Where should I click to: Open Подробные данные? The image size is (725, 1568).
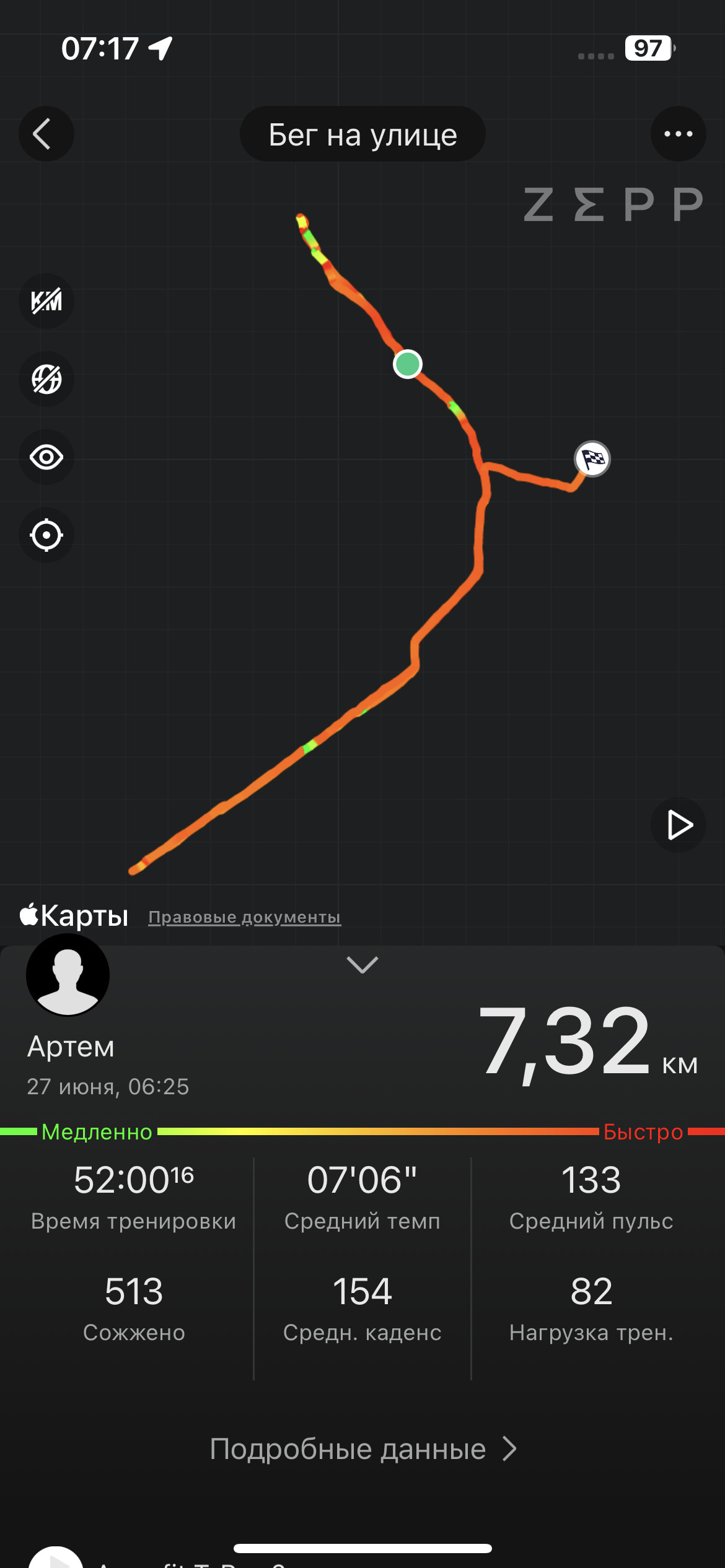point(362,1449)
